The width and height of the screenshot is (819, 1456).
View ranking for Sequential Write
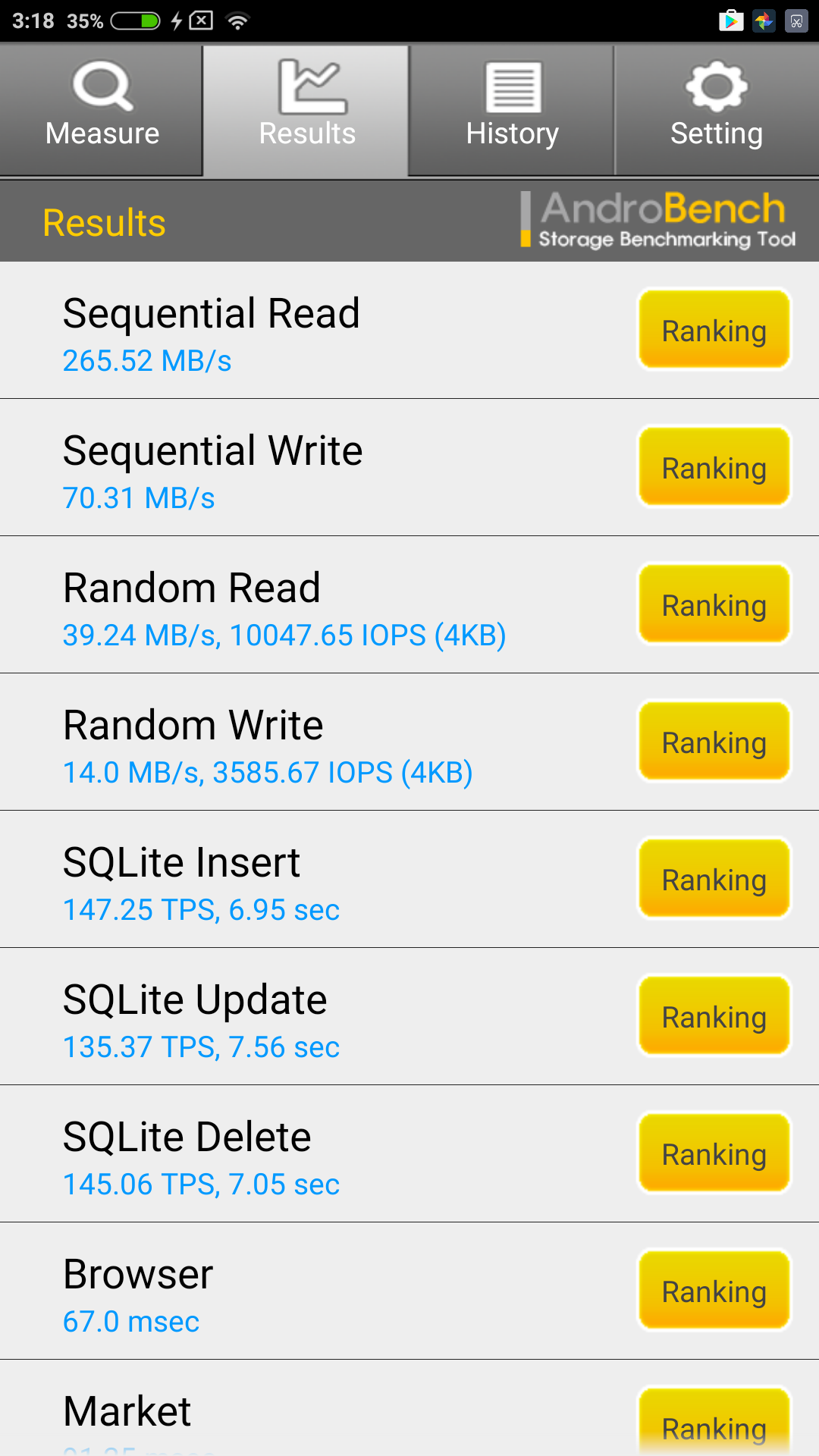pyautogui.click(x=714, y=467)
